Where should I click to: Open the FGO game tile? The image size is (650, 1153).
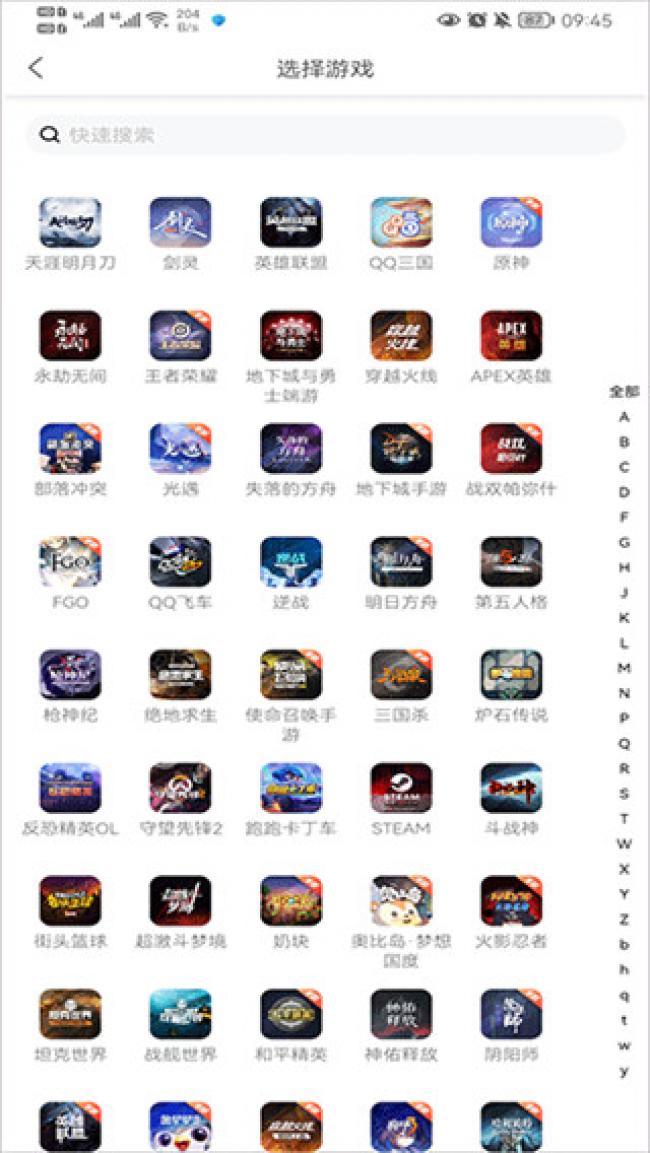click(x=70, y=561)
